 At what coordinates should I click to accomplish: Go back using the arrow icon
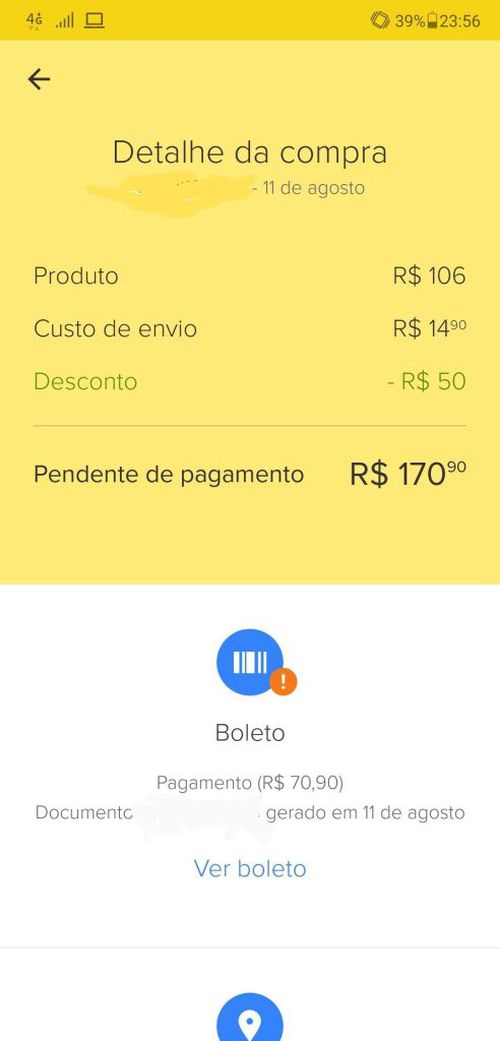click(x=39, y=80)
